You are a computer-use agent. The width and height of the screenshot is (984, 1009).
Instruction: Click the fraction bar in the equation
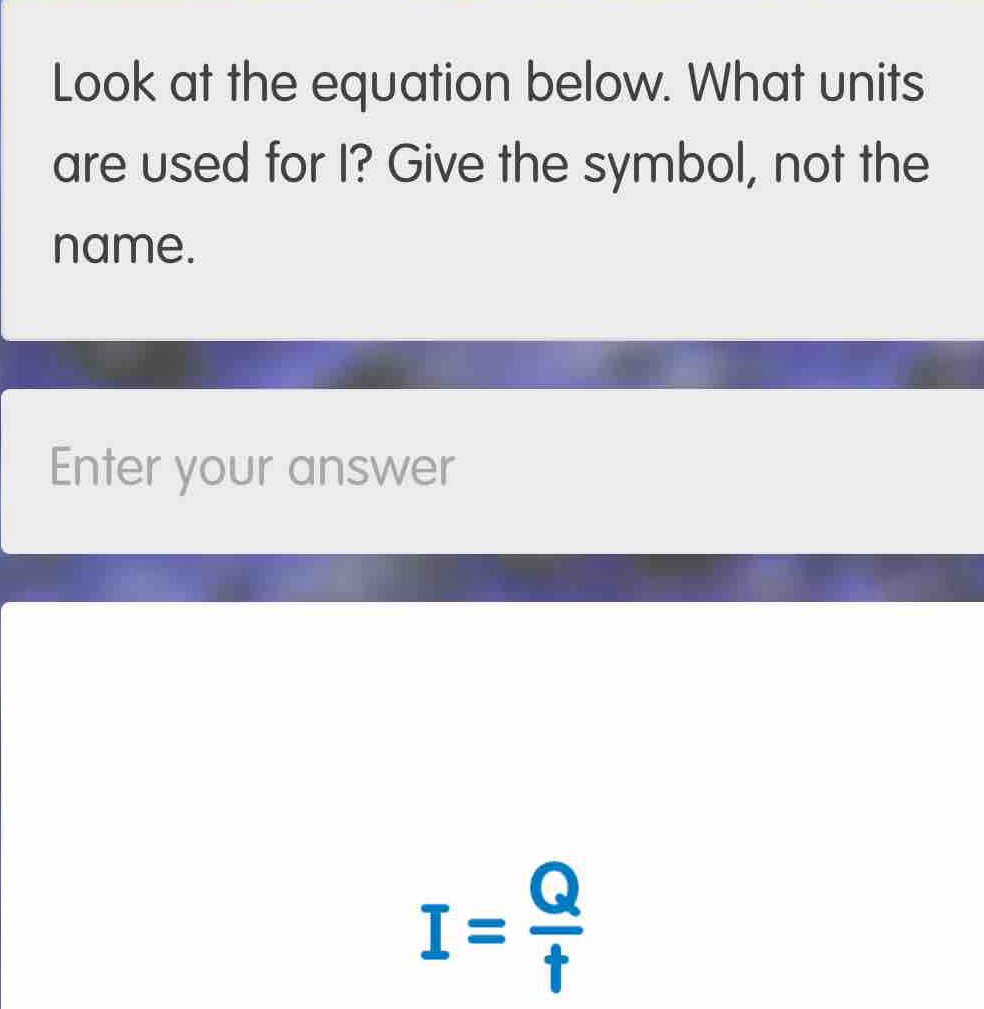[x=556, y=931]
